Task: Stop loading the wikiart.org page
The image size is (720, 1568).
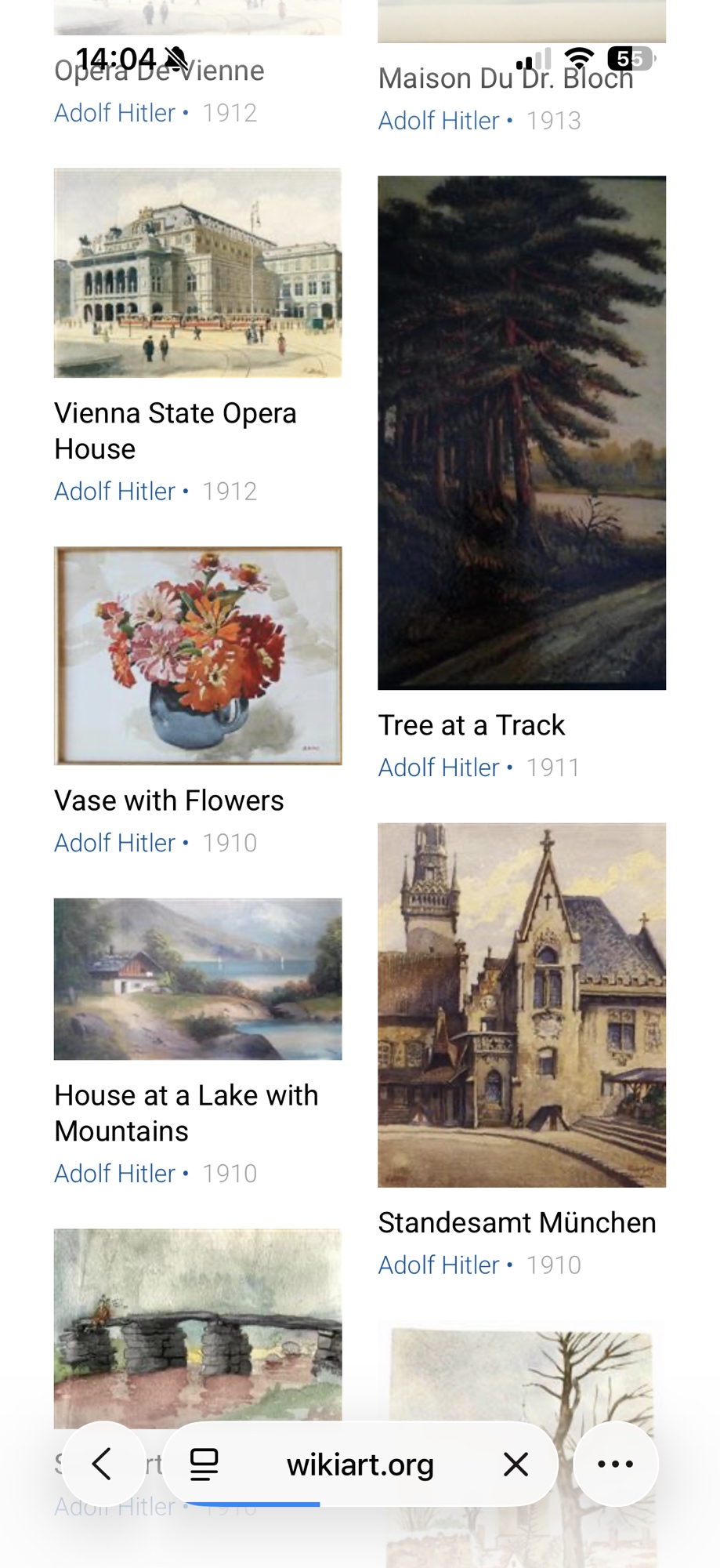Action: (516, 1464)
